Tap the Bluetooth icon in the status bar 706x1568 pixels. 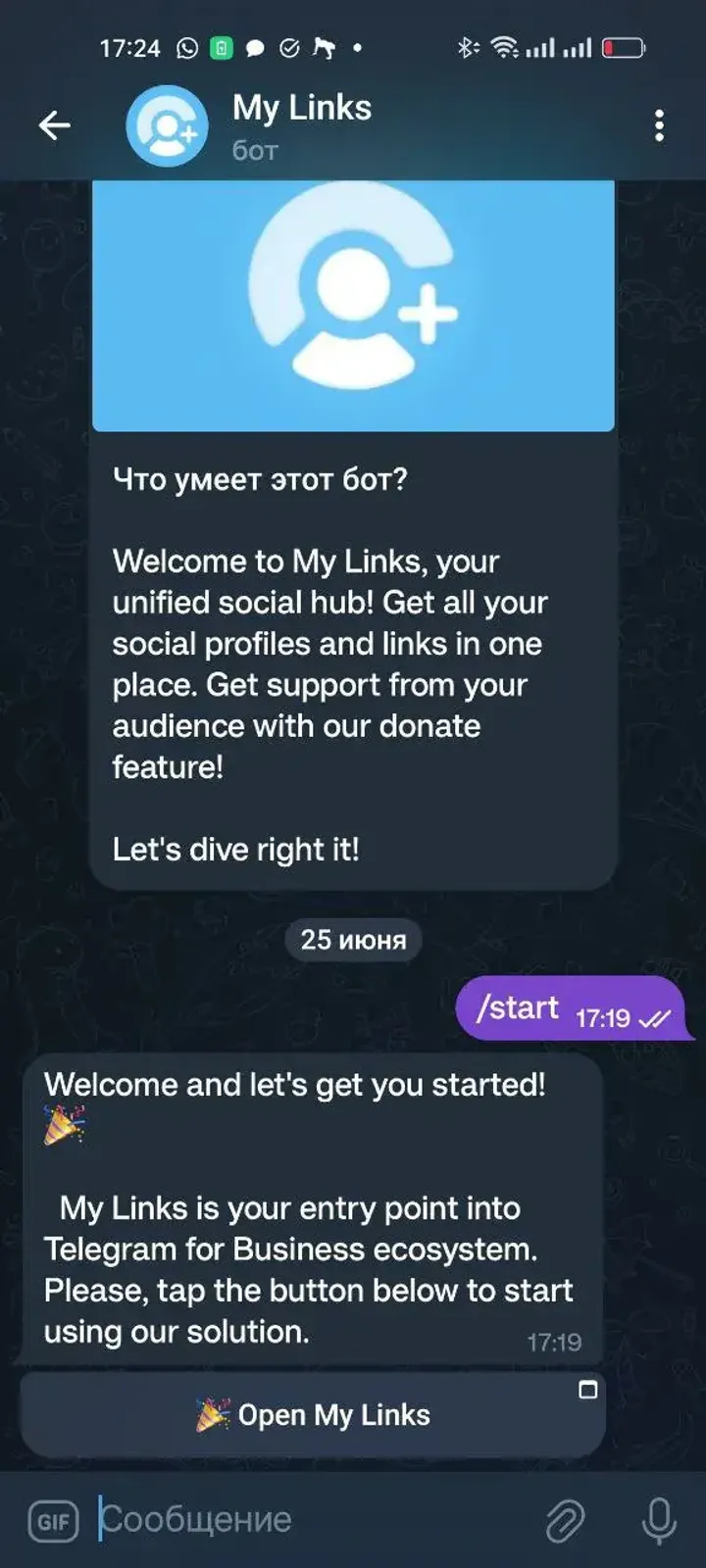(468, 46)
